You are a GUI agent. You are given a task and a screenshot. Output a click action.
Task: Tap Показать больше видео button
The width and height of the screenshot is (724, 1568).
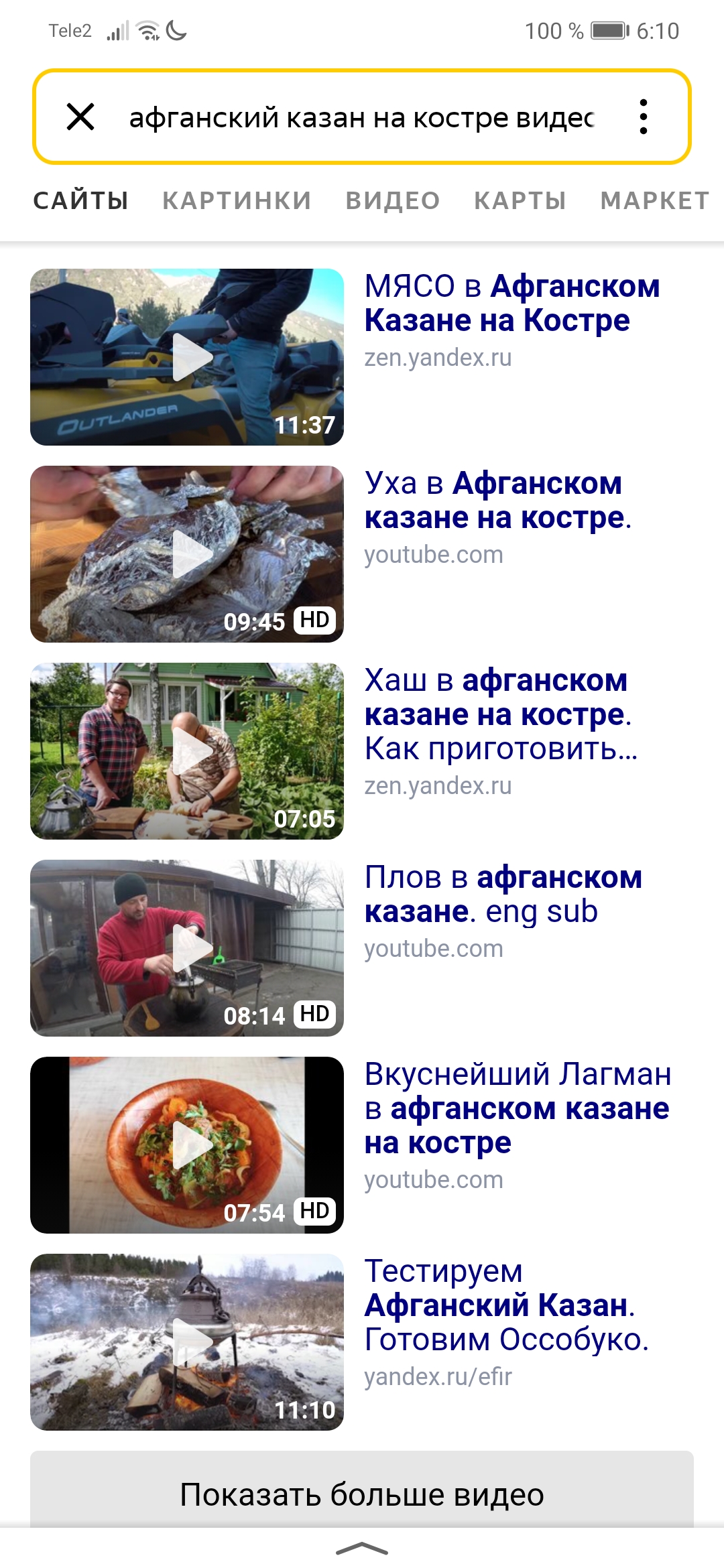[362, 1494]
